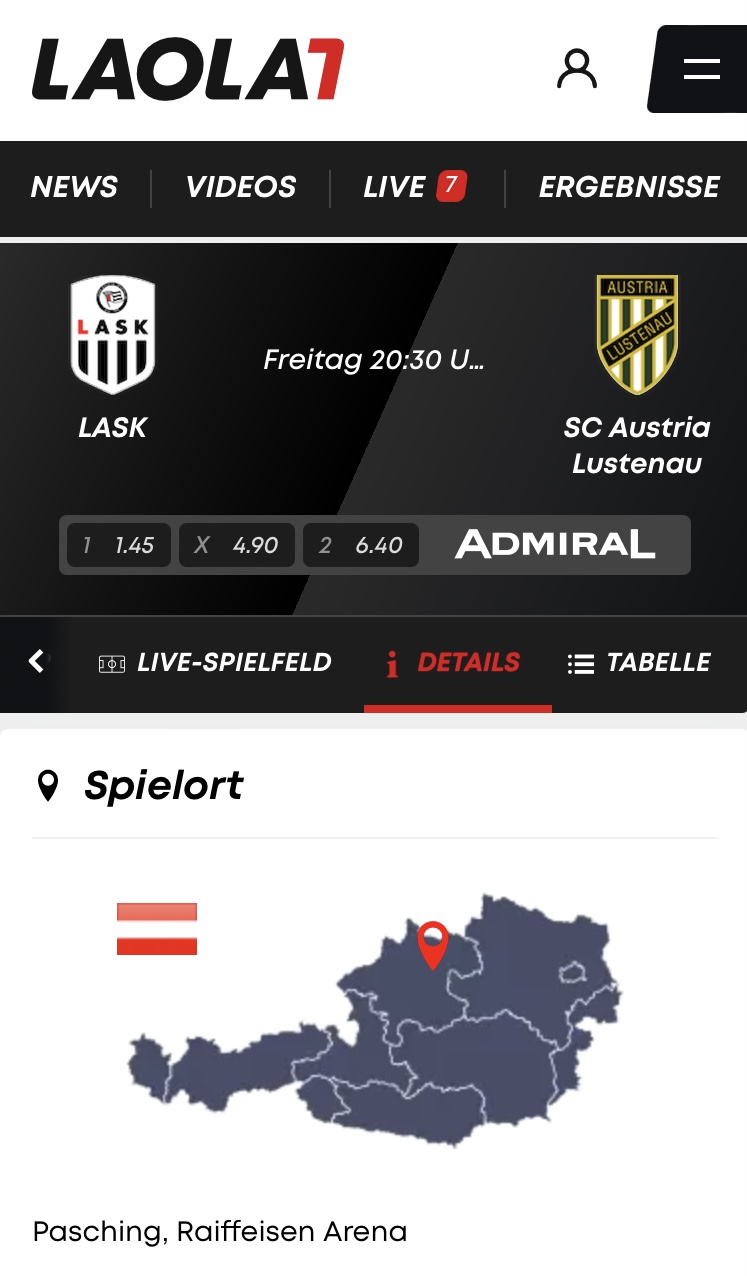Switch to the News section
Image resolution: width=747 pixels, height=1276 pixels.
click(74, 187)
